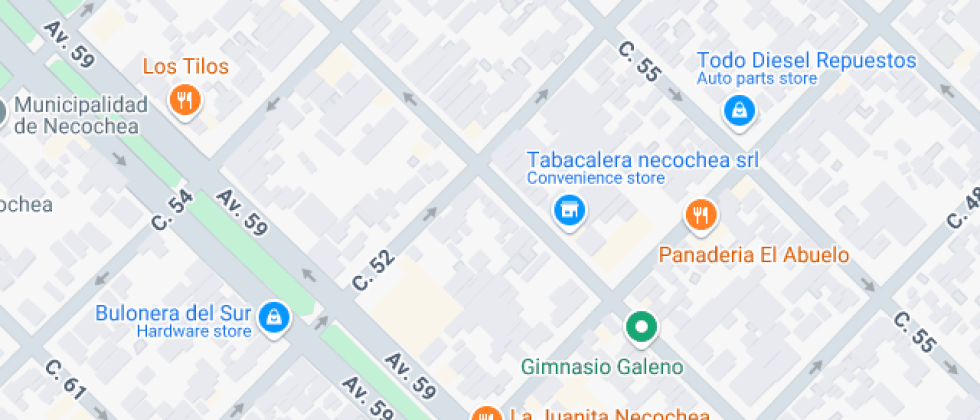The image size is (980, 420).
Task: Open Panaderia El Abuelo restaurant pin
Action: click(x=701, y=215)
